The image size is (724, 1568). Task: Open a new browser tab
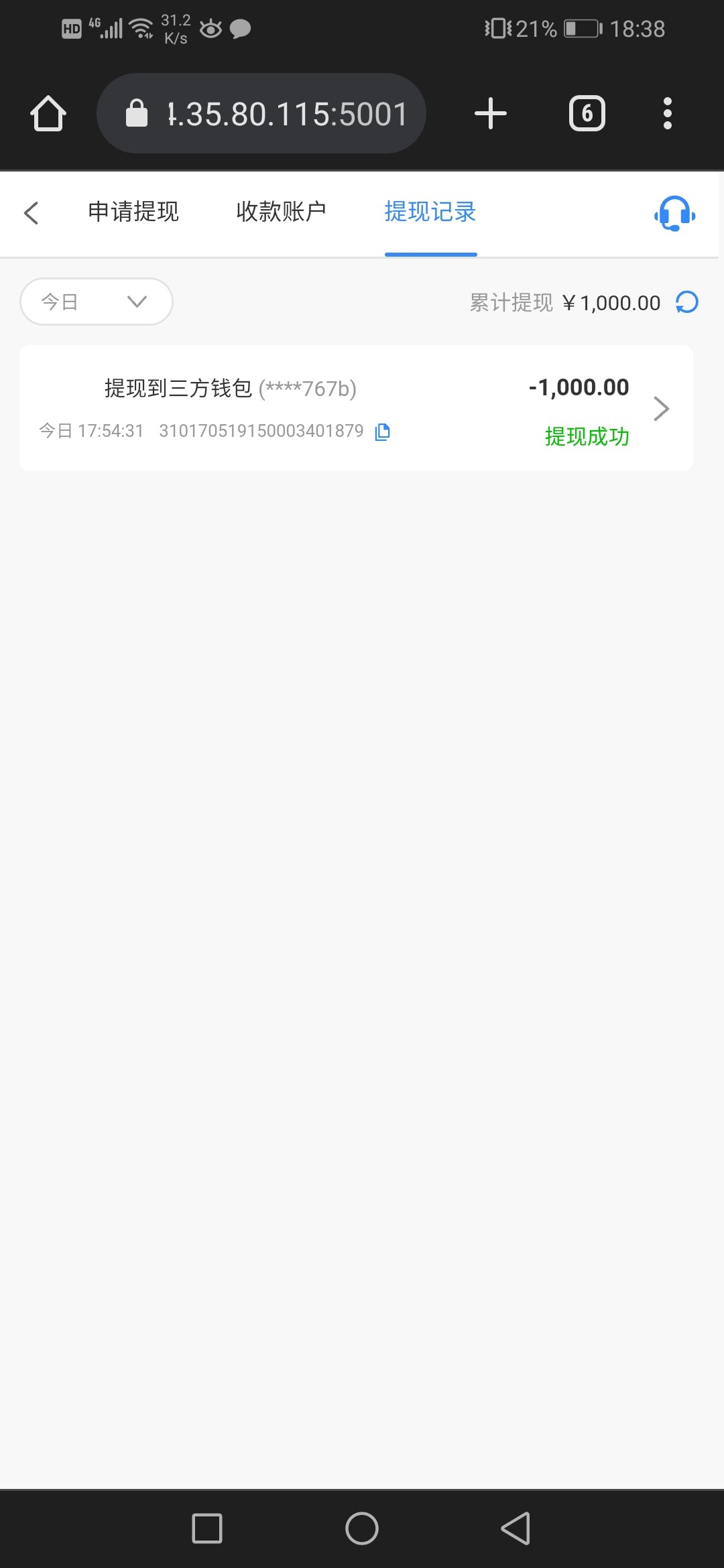click(x=491, y=113)
